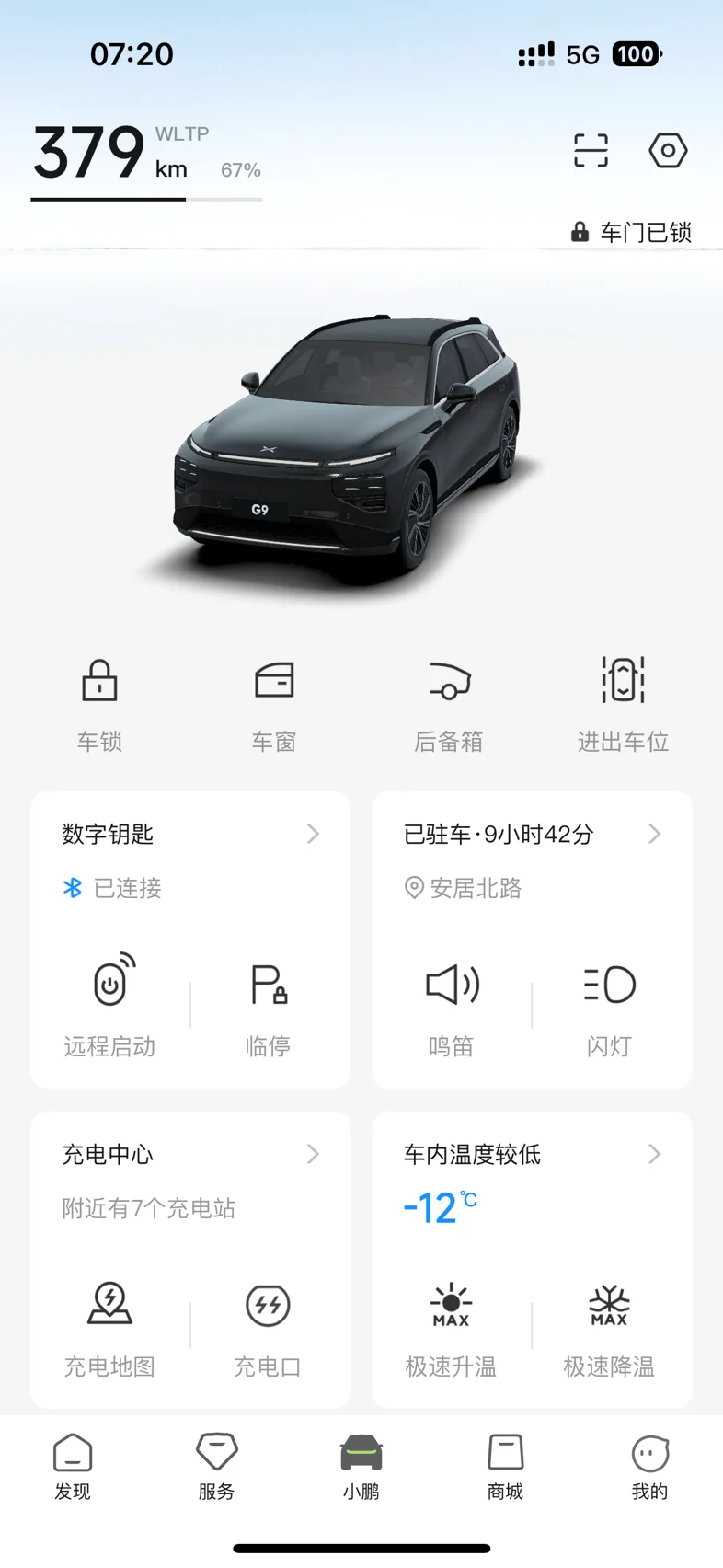Viewport: 723px width, 1568px height.
Task: Open the scan code icon
Action: click(x=591, y=150)
